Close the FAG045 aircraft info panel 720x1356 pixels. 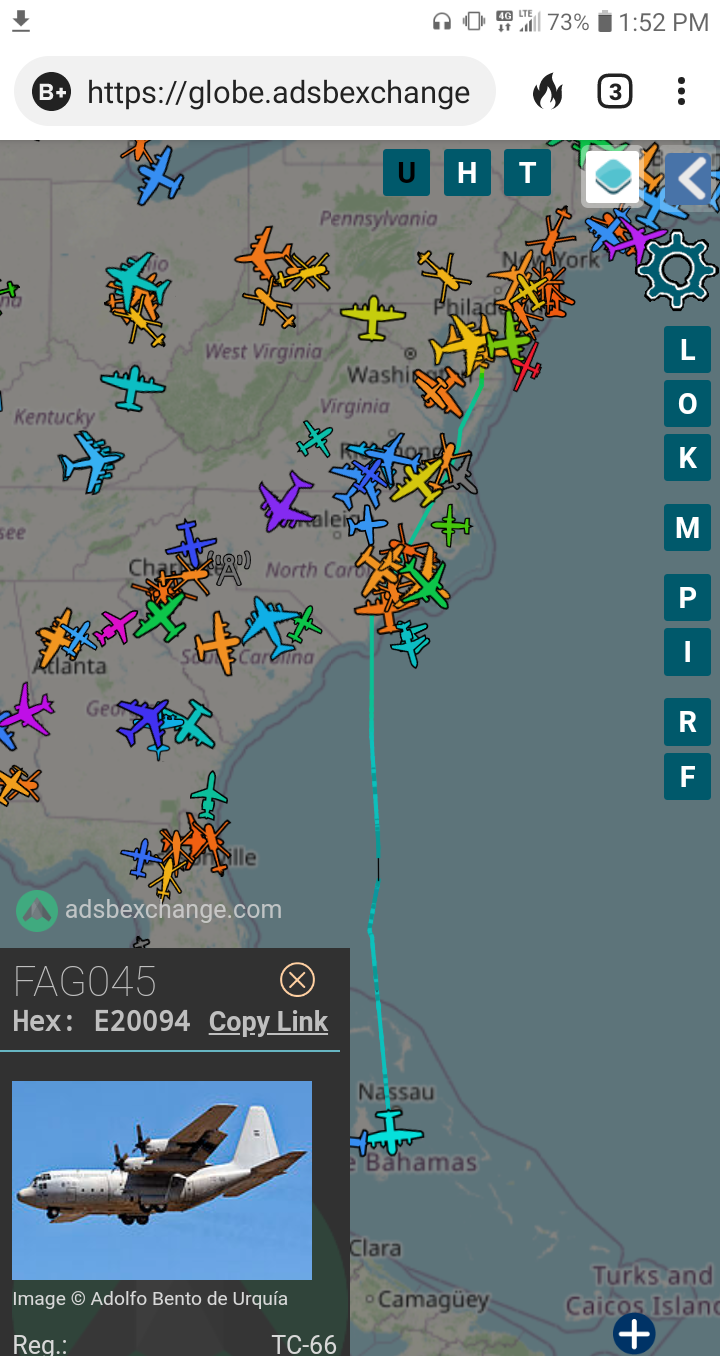point(297,980)
